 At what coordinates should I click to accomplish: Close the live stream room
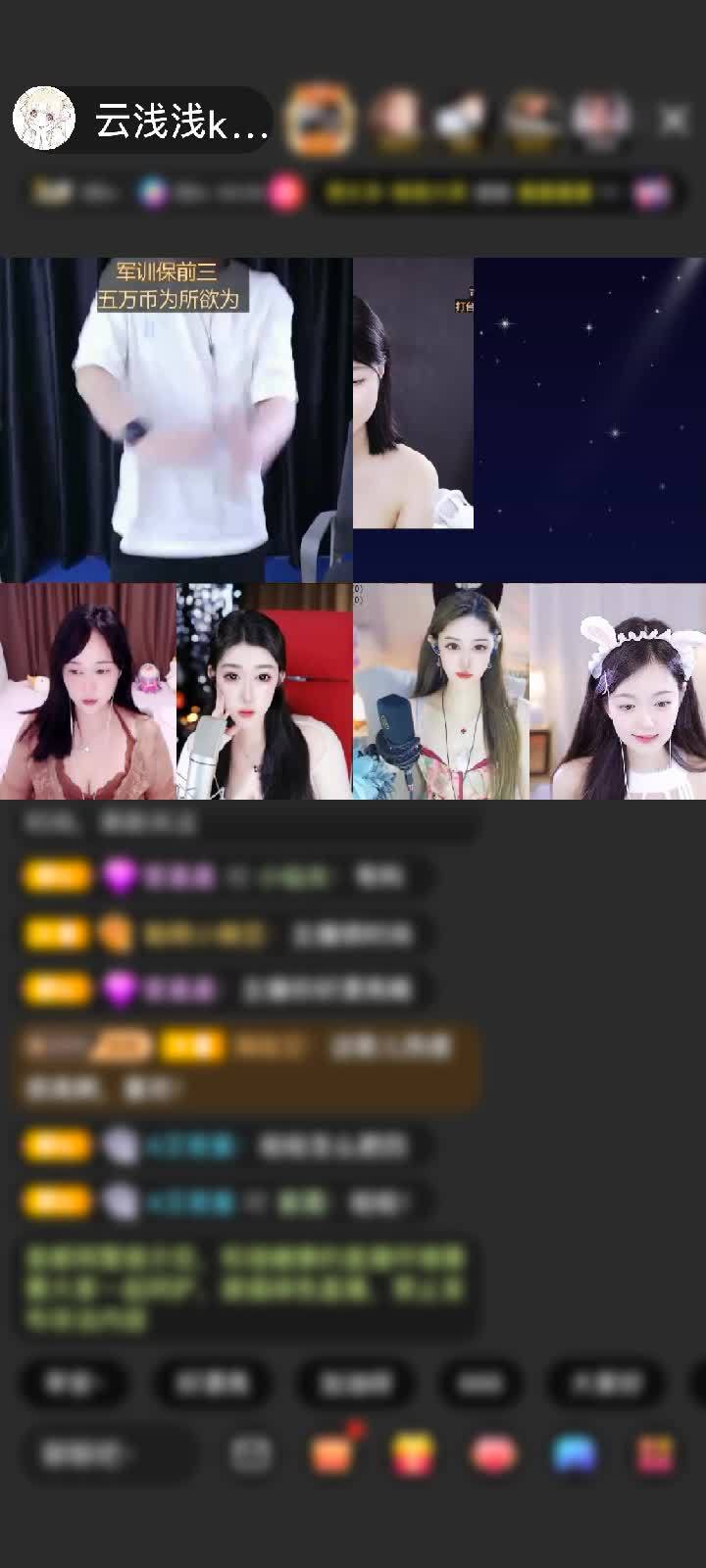tap(674, 121)
